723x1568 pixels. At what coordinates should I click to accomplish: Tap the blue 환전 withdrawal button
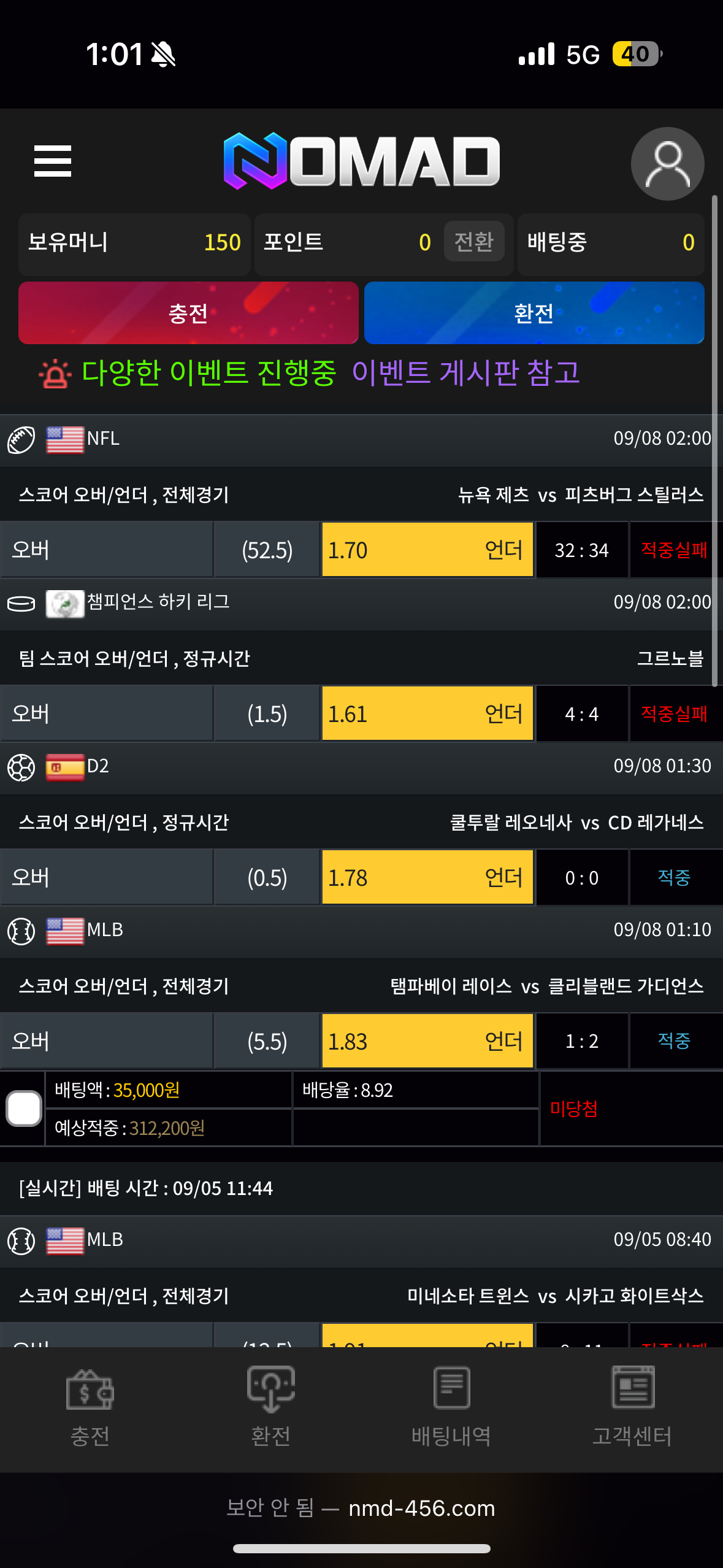click(534, 313)
